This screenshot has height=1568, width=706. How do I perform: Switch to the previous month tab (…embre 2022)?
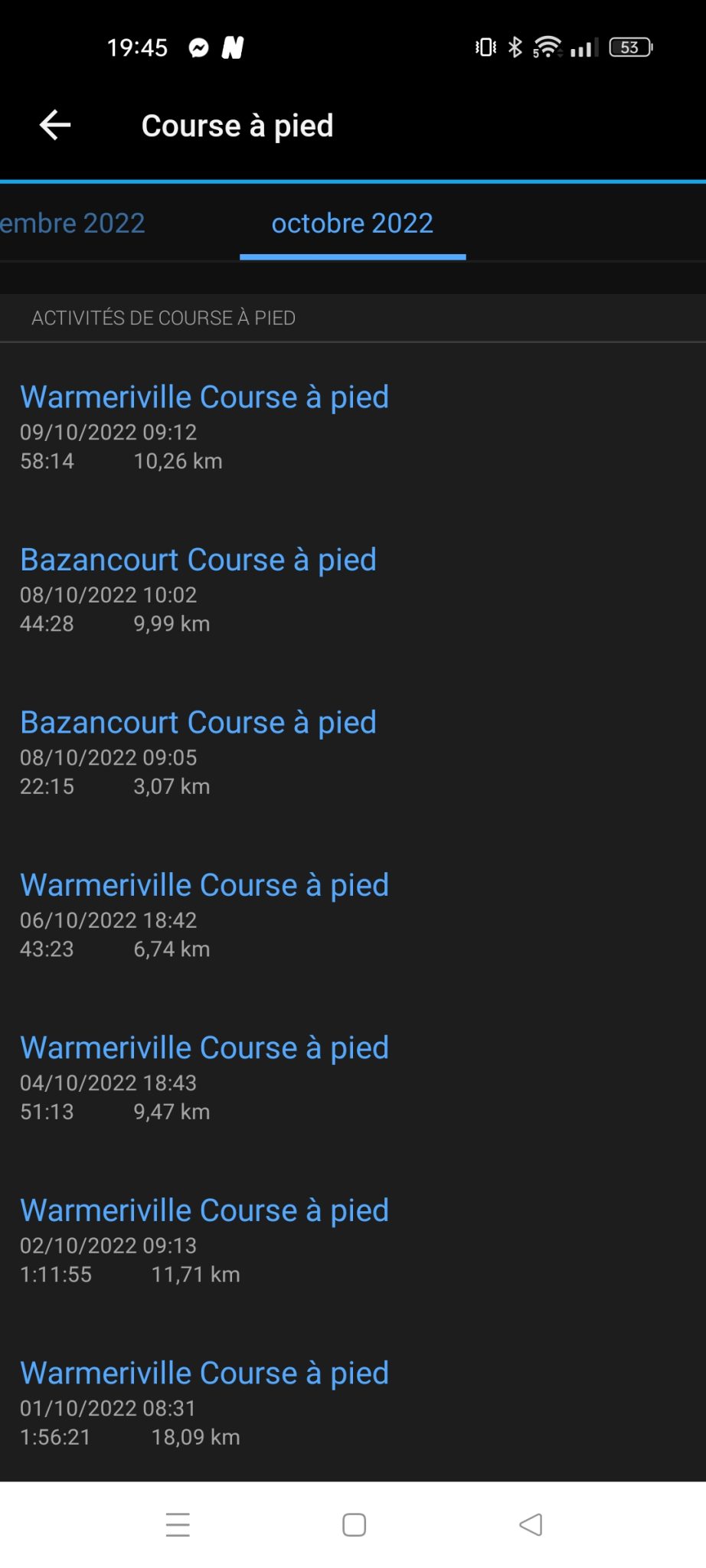tap(73, 223)
